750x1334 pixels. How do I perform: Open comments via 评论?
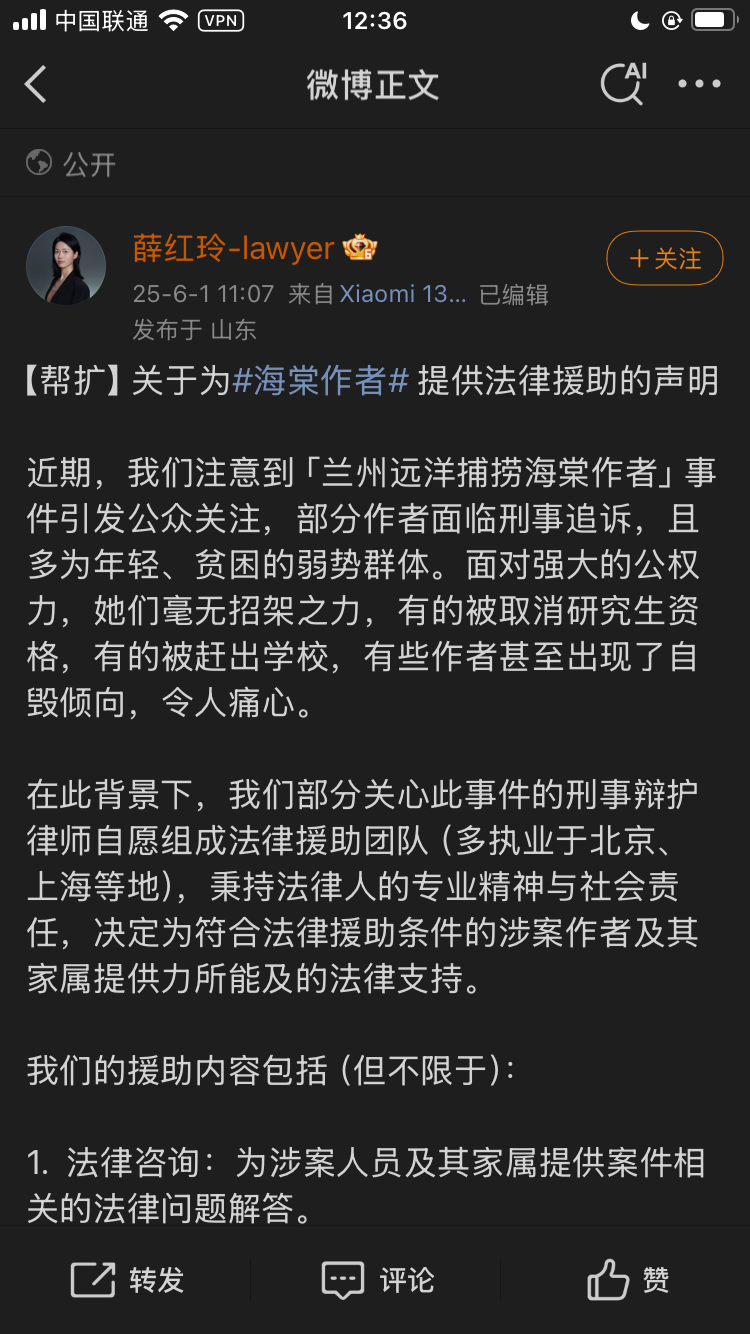(x=377, y=1280)
